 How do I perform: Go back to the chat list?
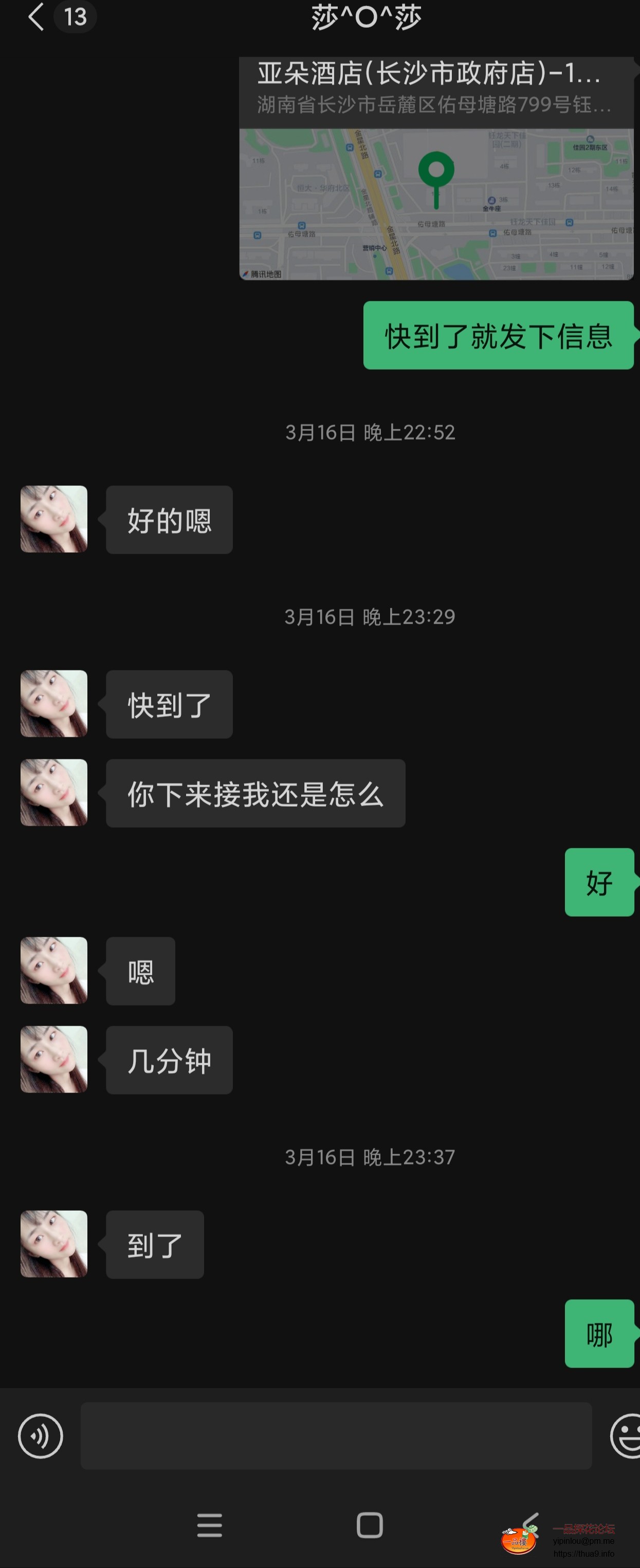[36, 17]
